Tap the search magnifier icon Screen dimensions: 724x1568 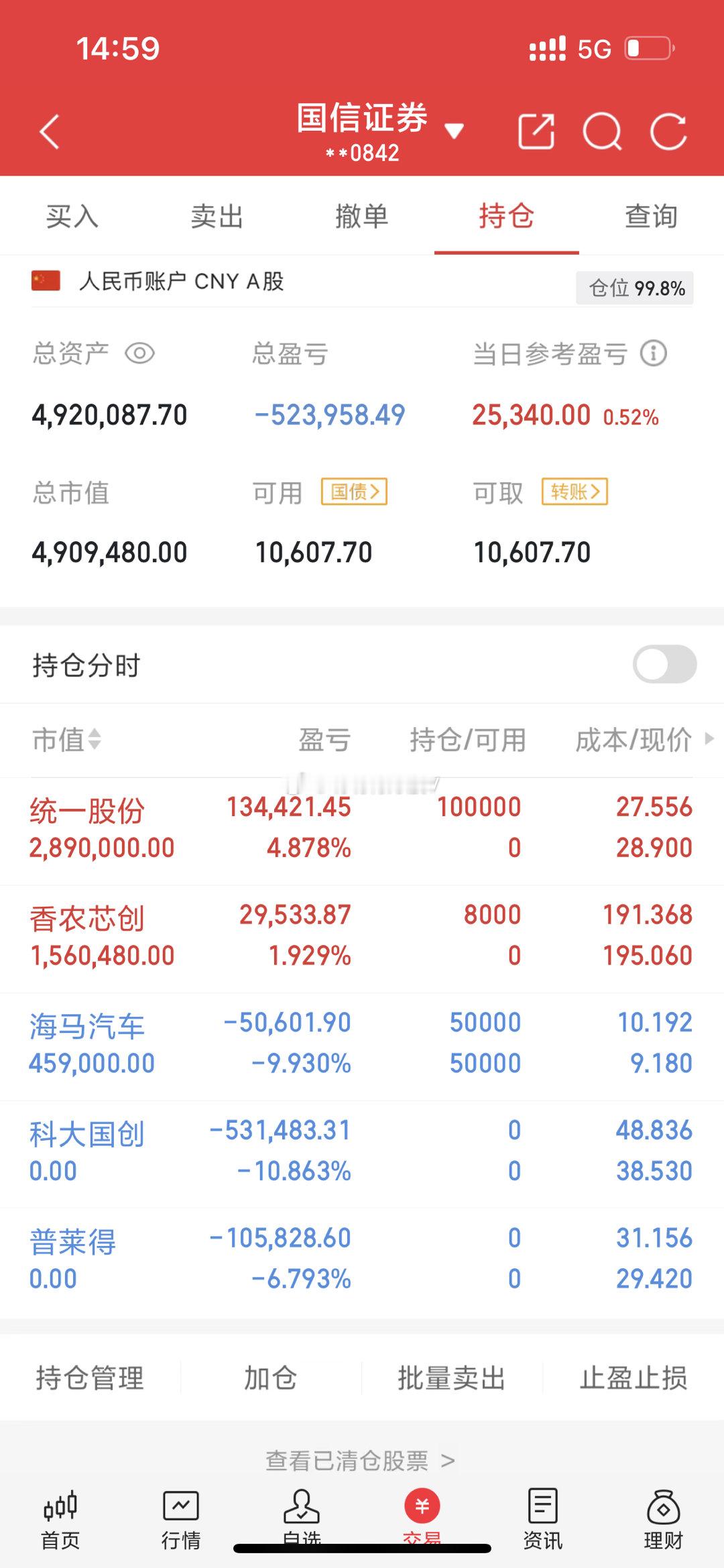[x=602, y=131]
